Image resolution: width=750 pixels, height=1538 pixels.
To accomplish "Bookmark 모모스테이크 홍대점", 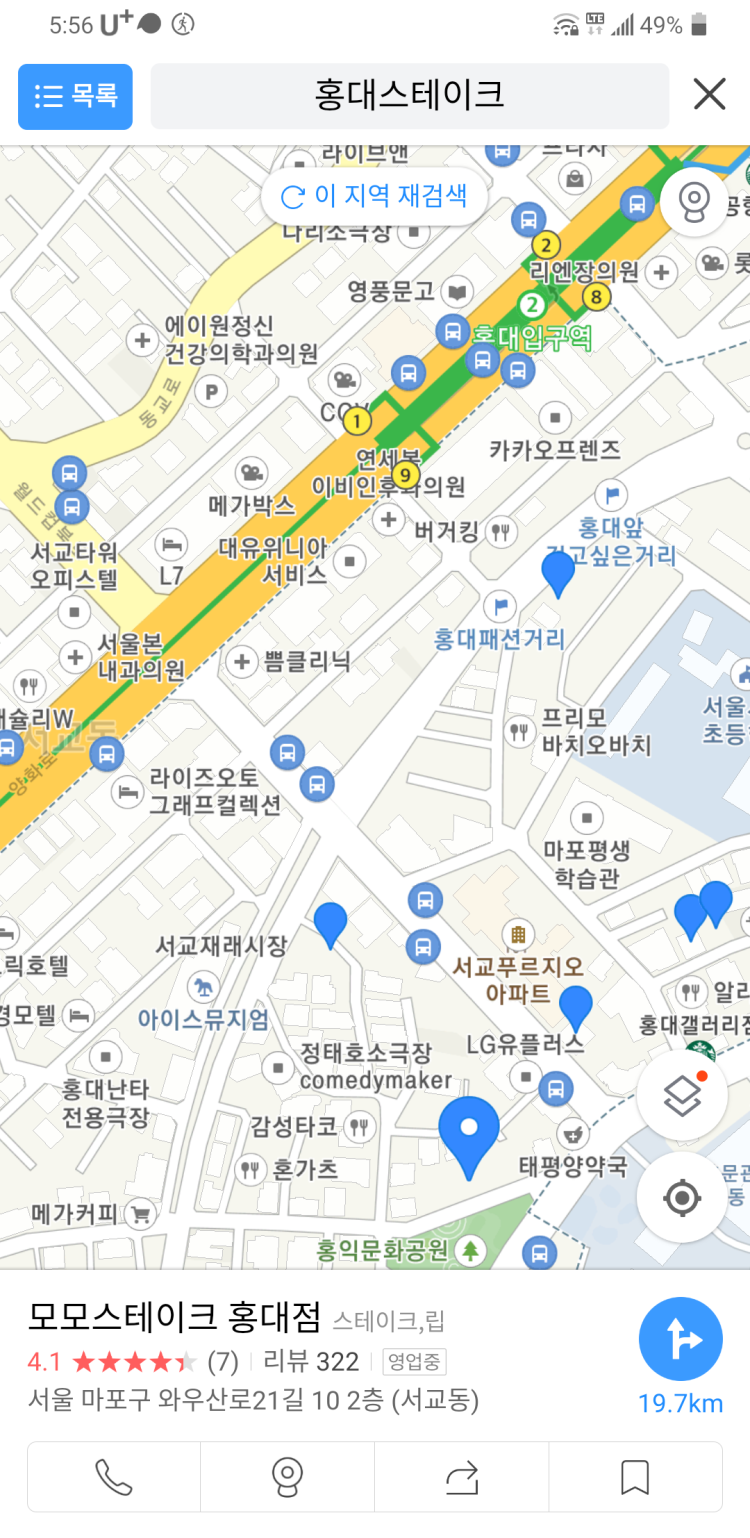I will click(x=635, y=1477).
